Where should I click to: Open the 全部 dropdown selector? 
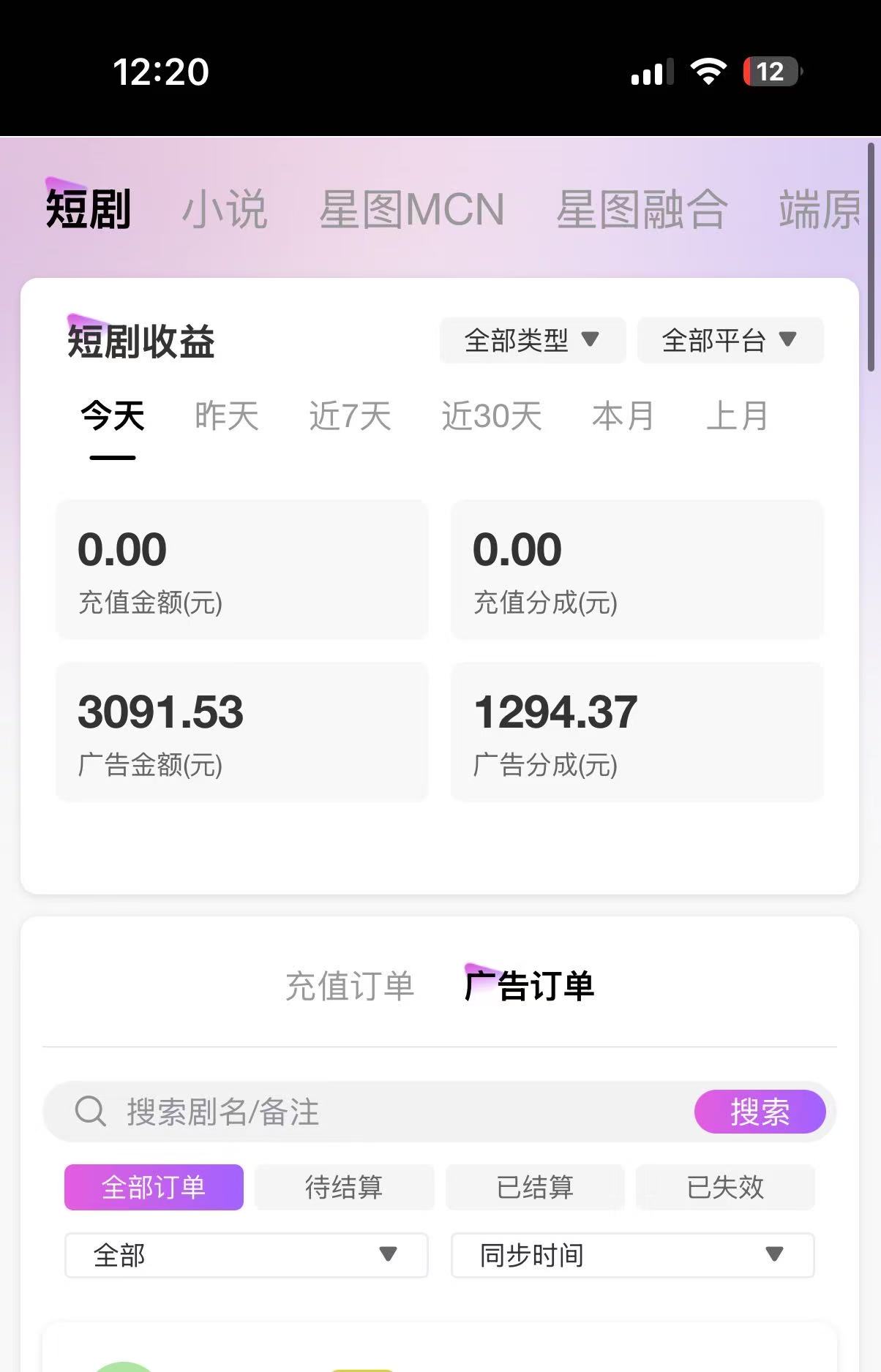[246, 1255]
